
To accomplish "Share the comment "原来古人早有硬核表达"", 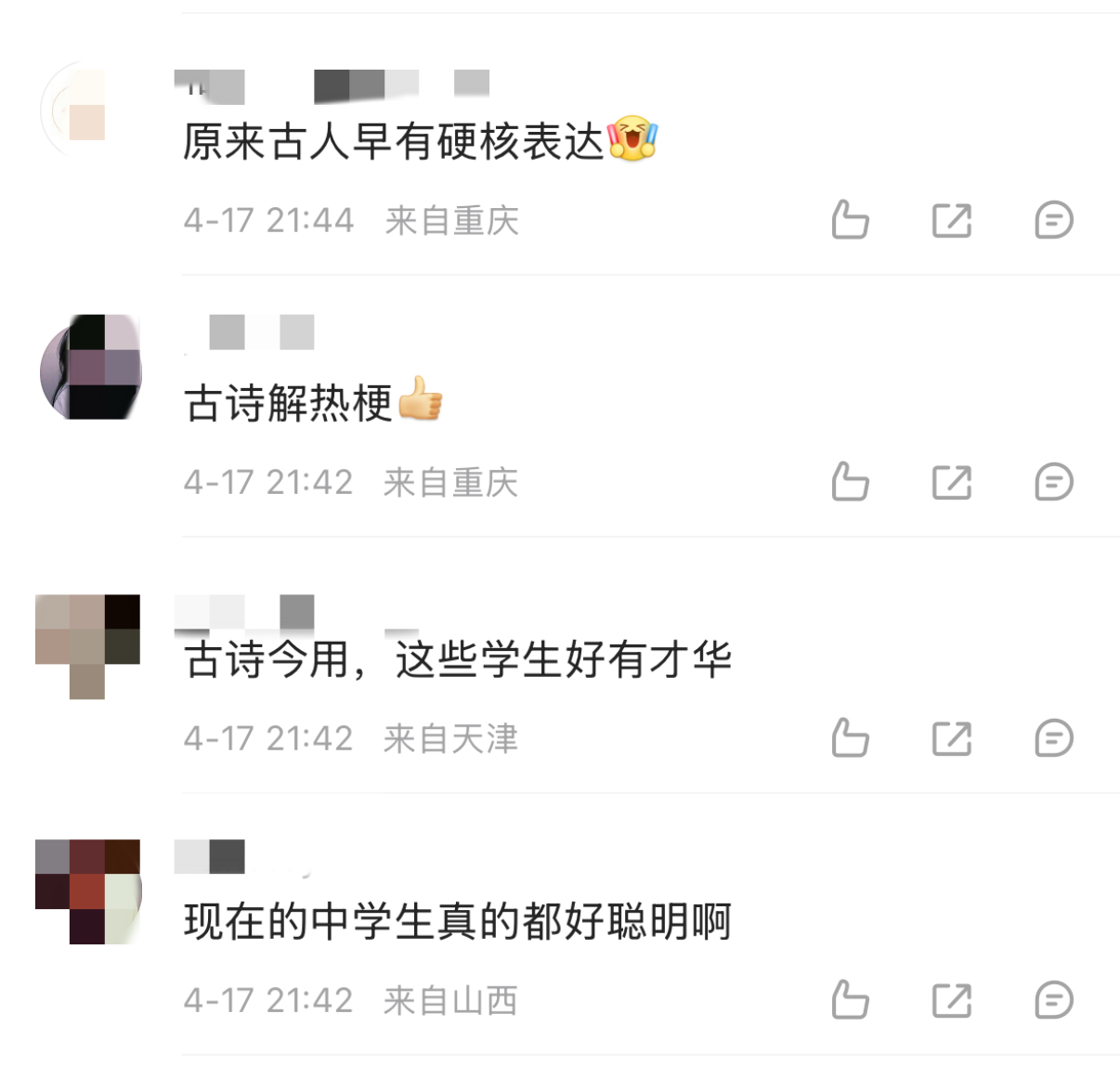I will tap(952, 220).
